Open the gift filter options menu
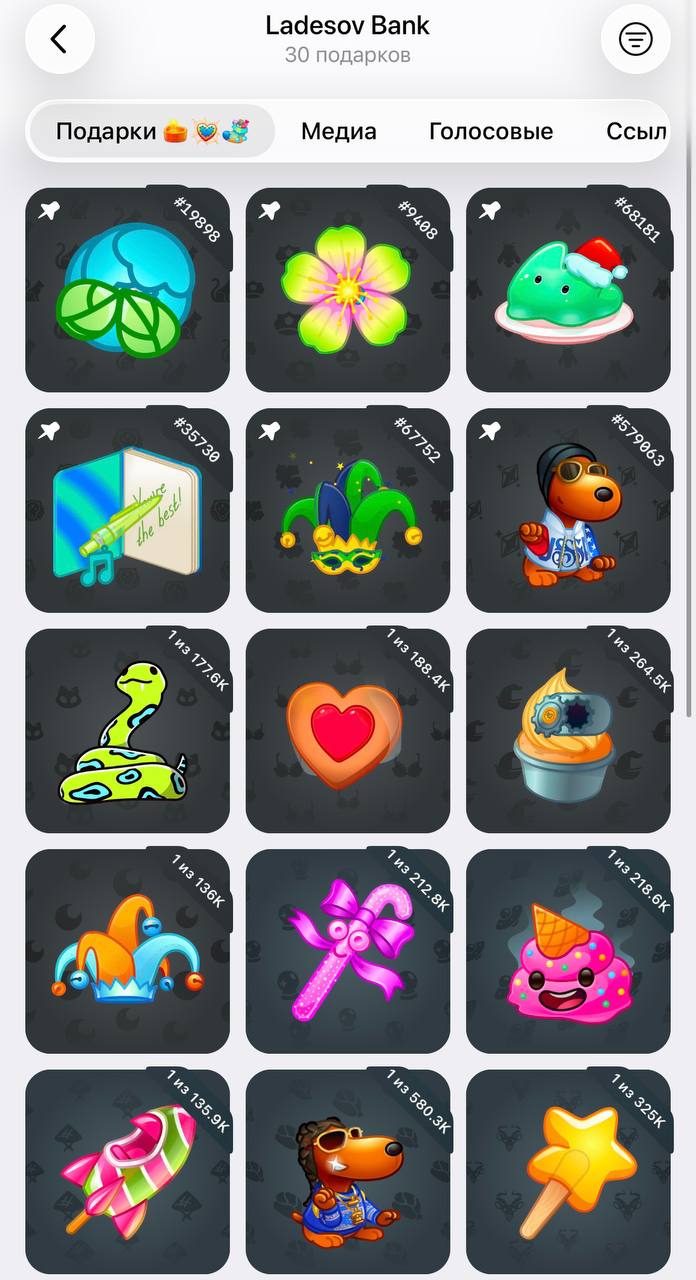Image resolution: width=696 pixels, height=1280 pixels. tap(635, 39)
